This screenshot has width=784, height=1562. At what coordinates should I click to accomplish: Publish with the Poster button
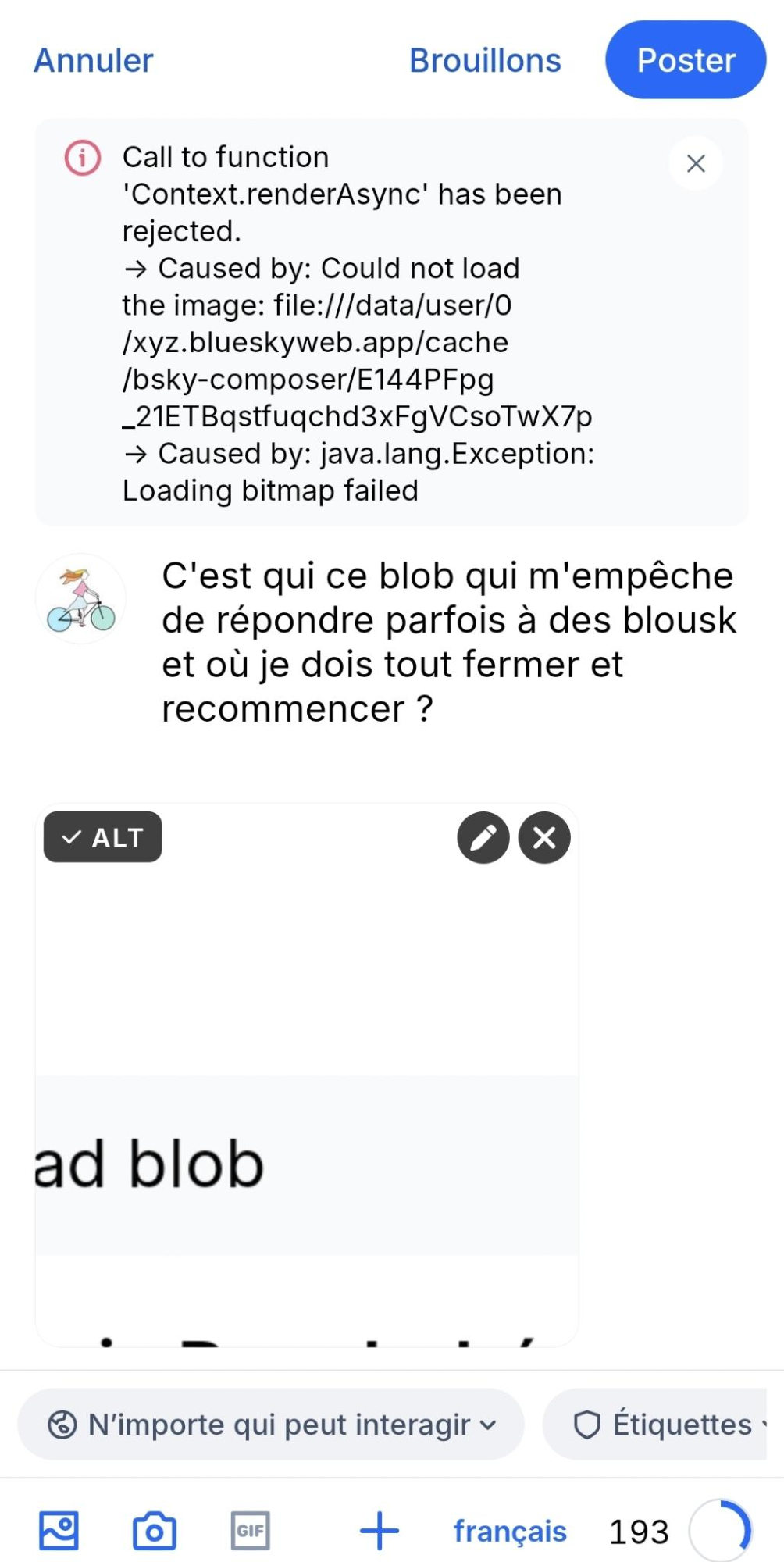tap(686, 60)
